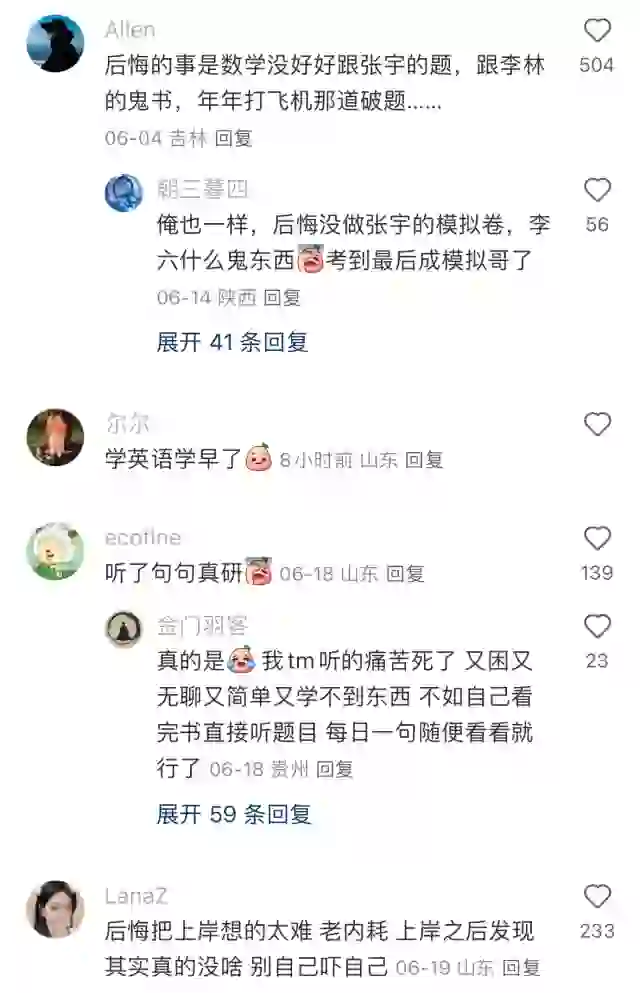Like LanaZ's comment
This screenshot has height=993, width=640.
tap(597, 896)
